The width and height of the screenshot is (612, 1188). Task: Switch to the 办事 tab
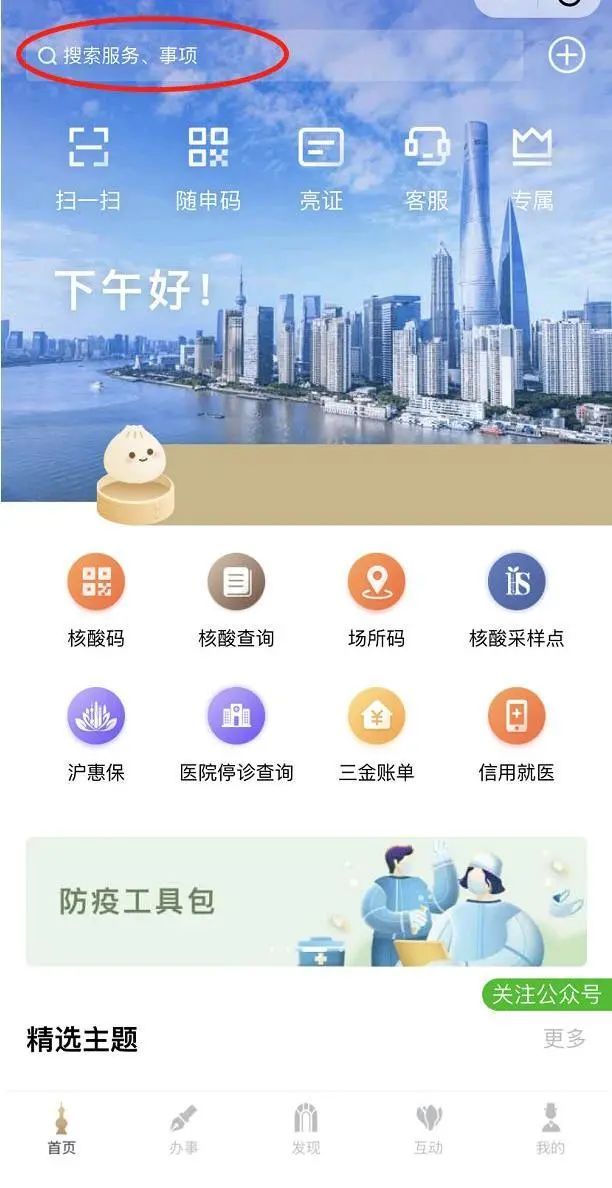click(183, 1130)
